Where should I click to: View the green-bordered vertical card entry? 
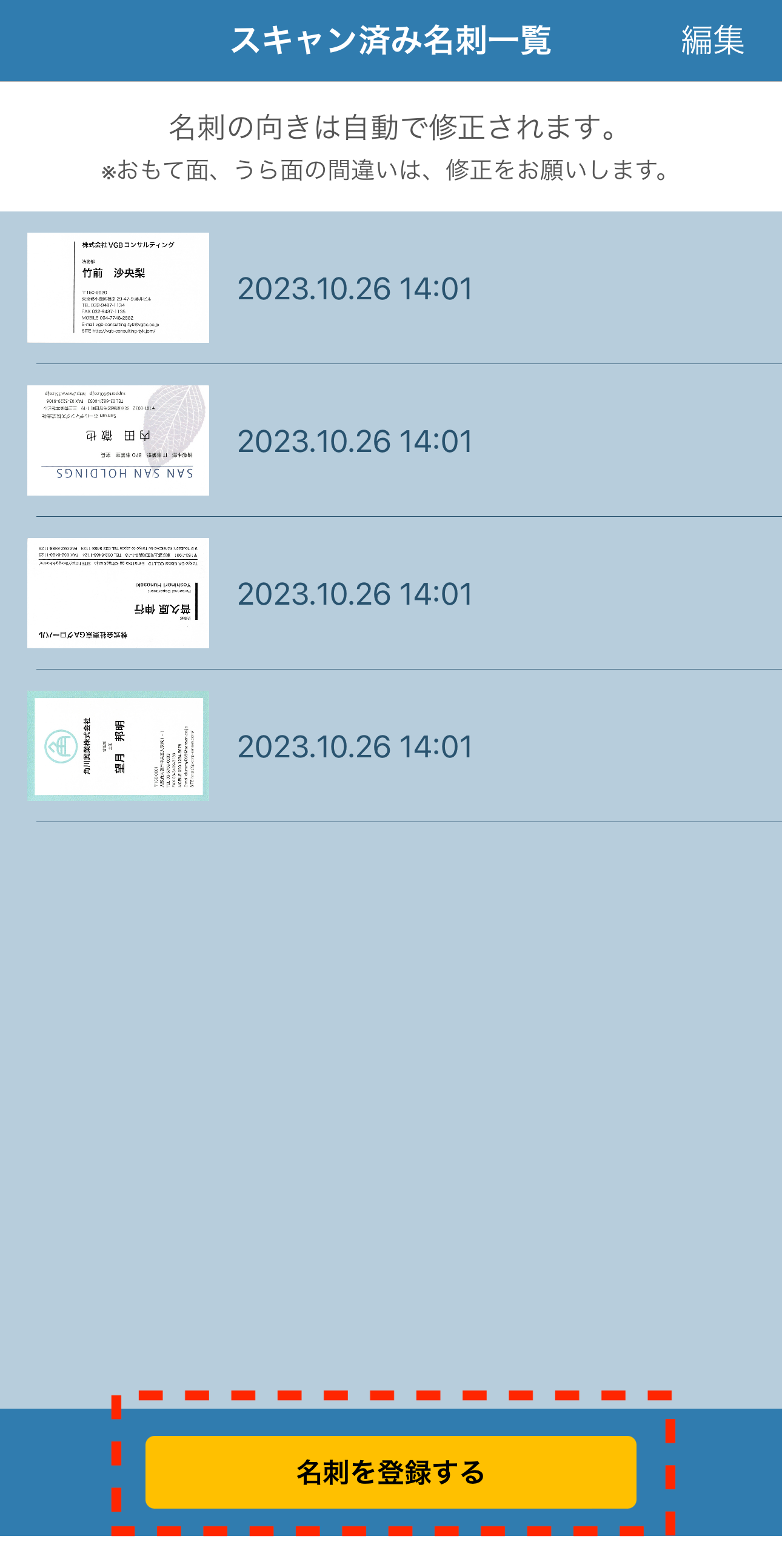(x=391, y=746)
